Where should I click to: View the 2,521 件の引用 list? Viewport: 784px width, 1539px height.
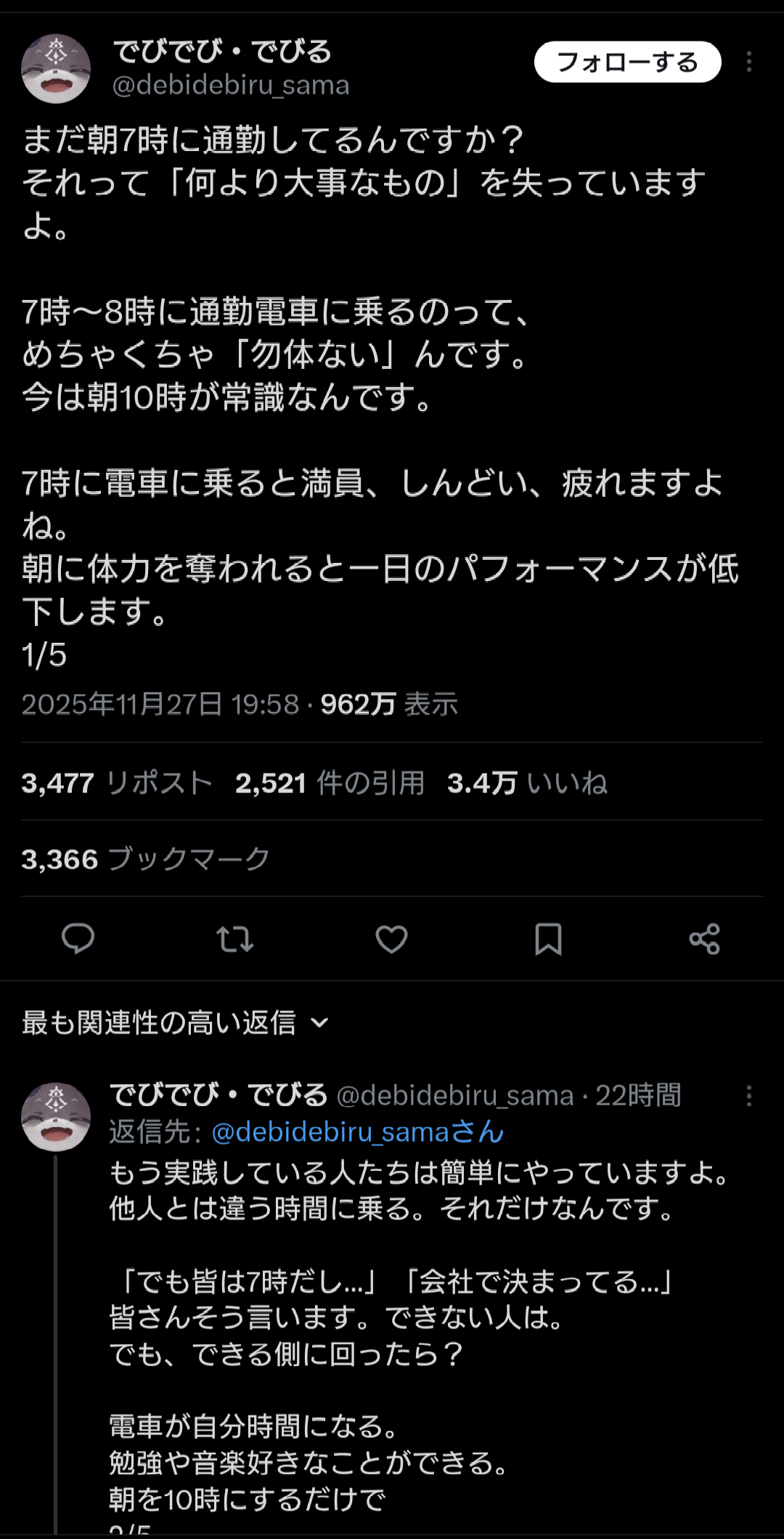pyautogui.click(x=330, y=783)
